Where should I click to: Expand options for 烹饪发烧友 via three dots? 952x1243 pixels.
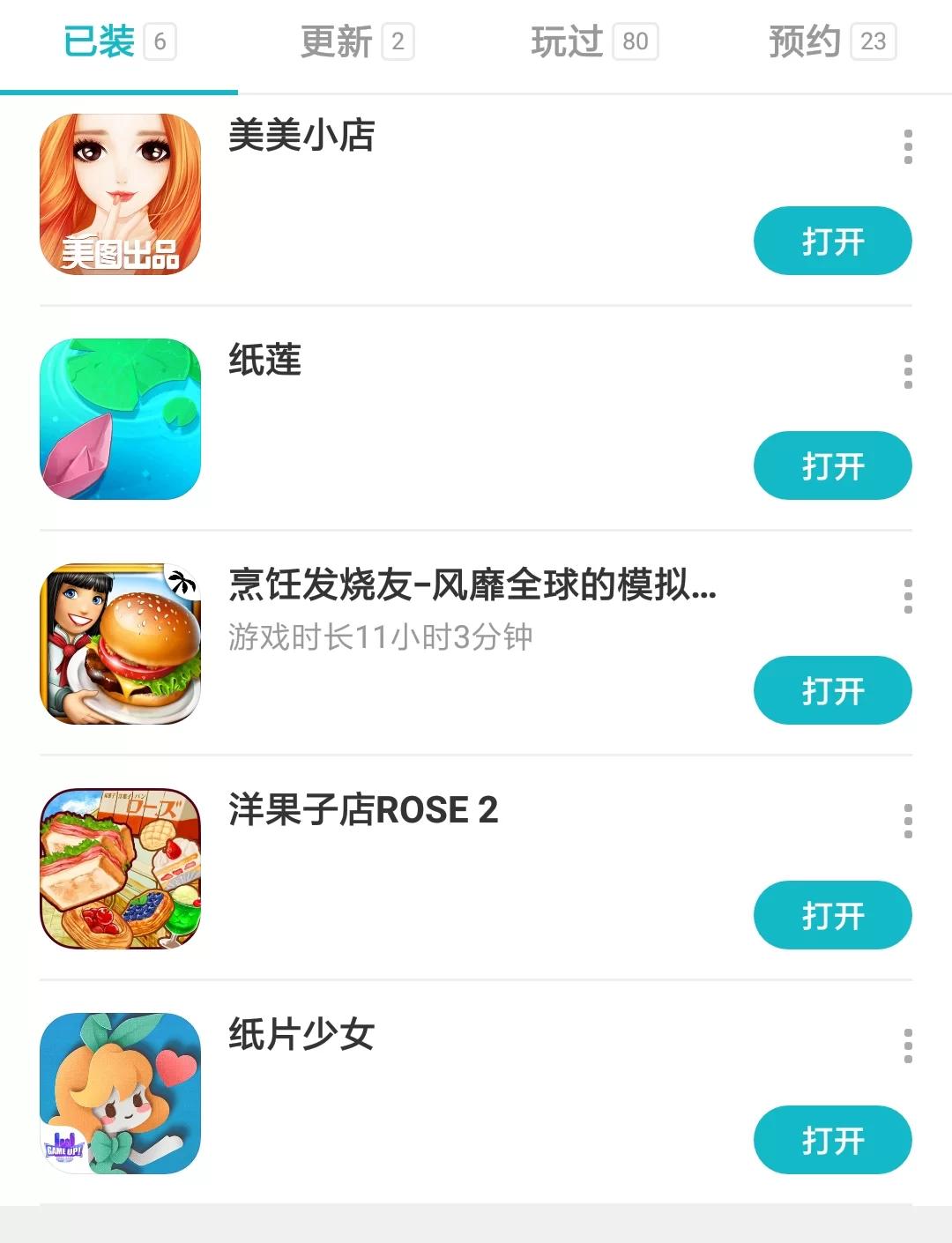tap(907, 596)
